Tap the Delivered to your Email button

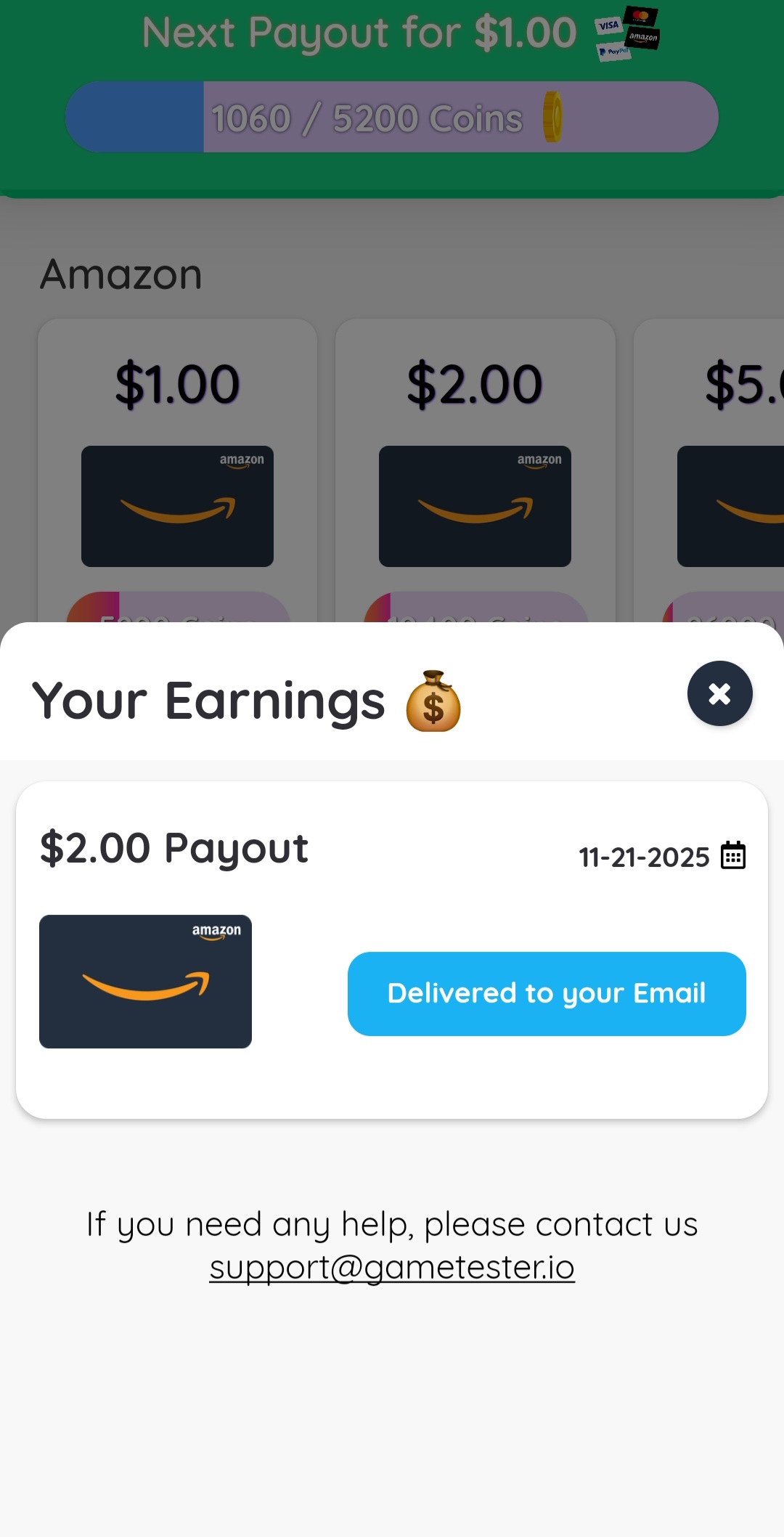(547, 993)
